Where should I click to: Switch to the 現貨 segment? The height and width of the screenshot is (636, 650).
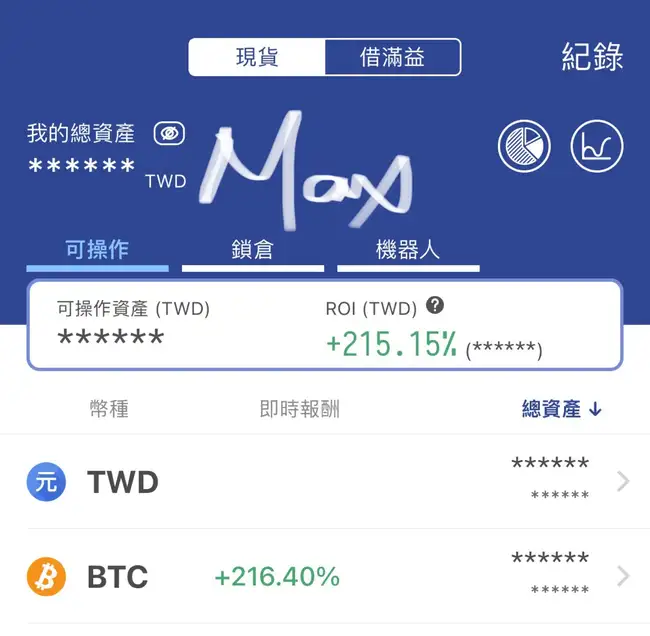[x=257, y=58]
